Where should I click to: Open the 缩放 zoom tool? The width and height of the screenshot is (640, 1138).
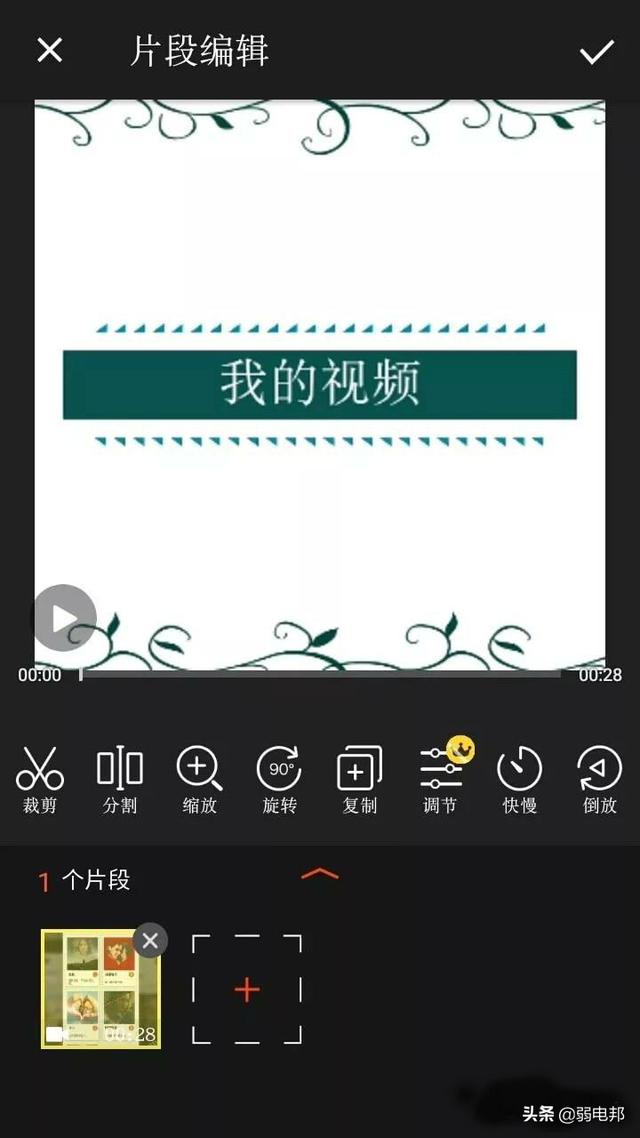(x=200, y=779)
